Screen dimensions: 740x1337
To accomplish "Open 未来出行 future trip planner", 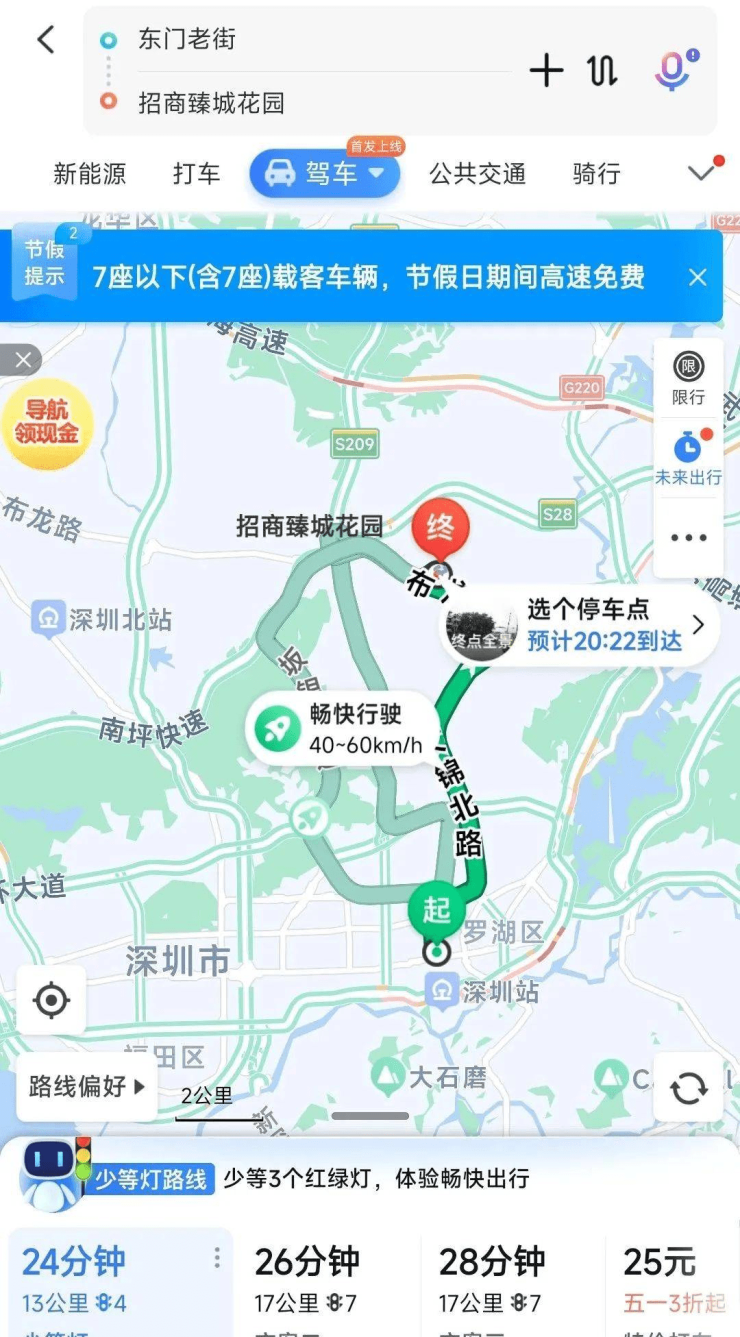I will click(688, 458).
